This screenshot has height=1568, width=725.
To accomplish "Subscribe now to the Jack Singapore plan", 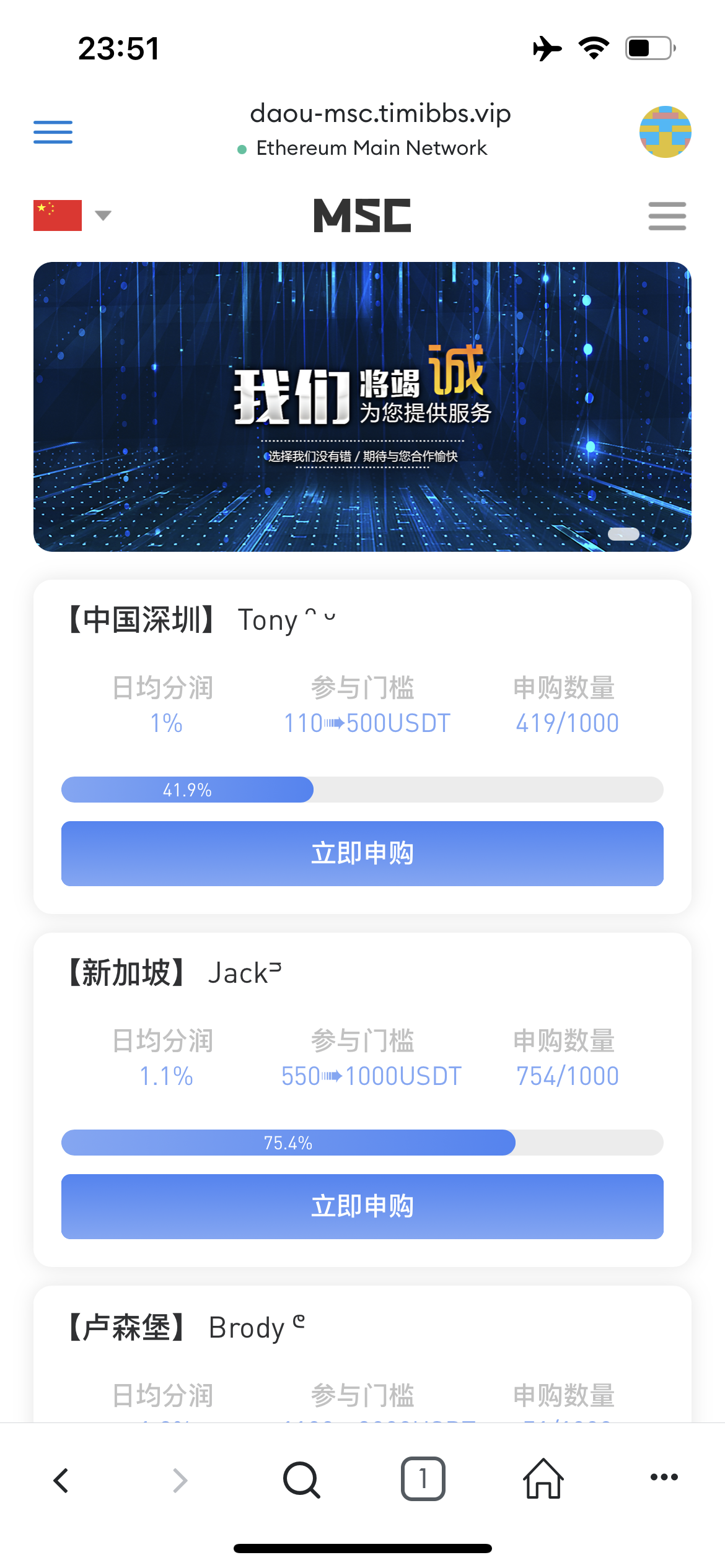I will point(362,1206).
